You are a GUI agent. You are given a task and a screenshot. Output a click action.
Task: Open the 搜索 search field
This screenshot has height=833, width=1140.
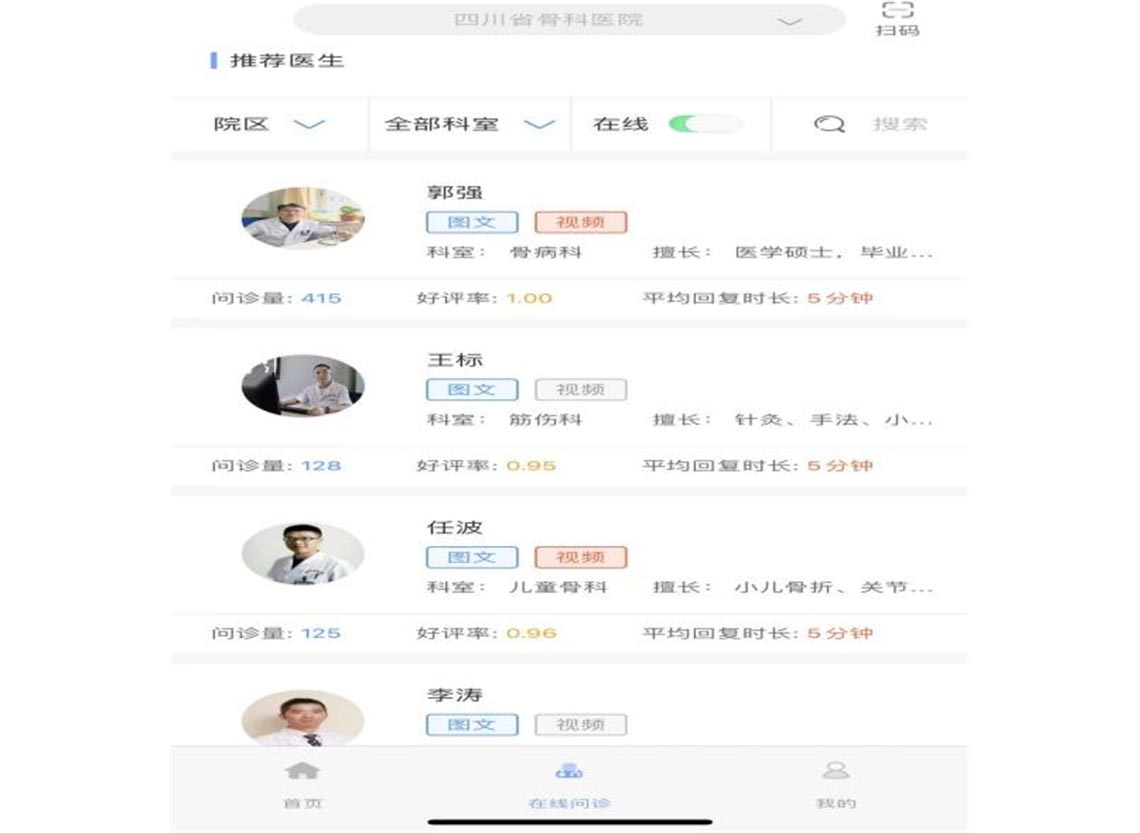click(x=870, y=125)
